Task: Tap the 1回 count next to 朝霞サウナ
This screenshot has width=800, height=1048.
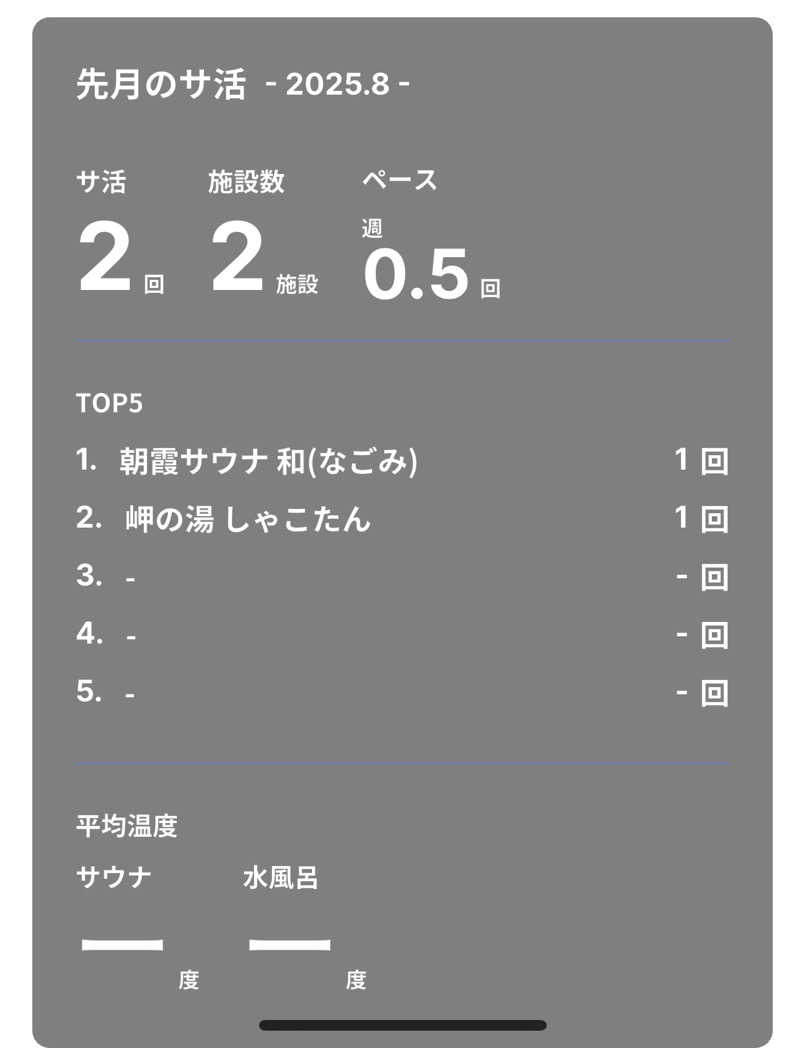Action: coord(703,461)
